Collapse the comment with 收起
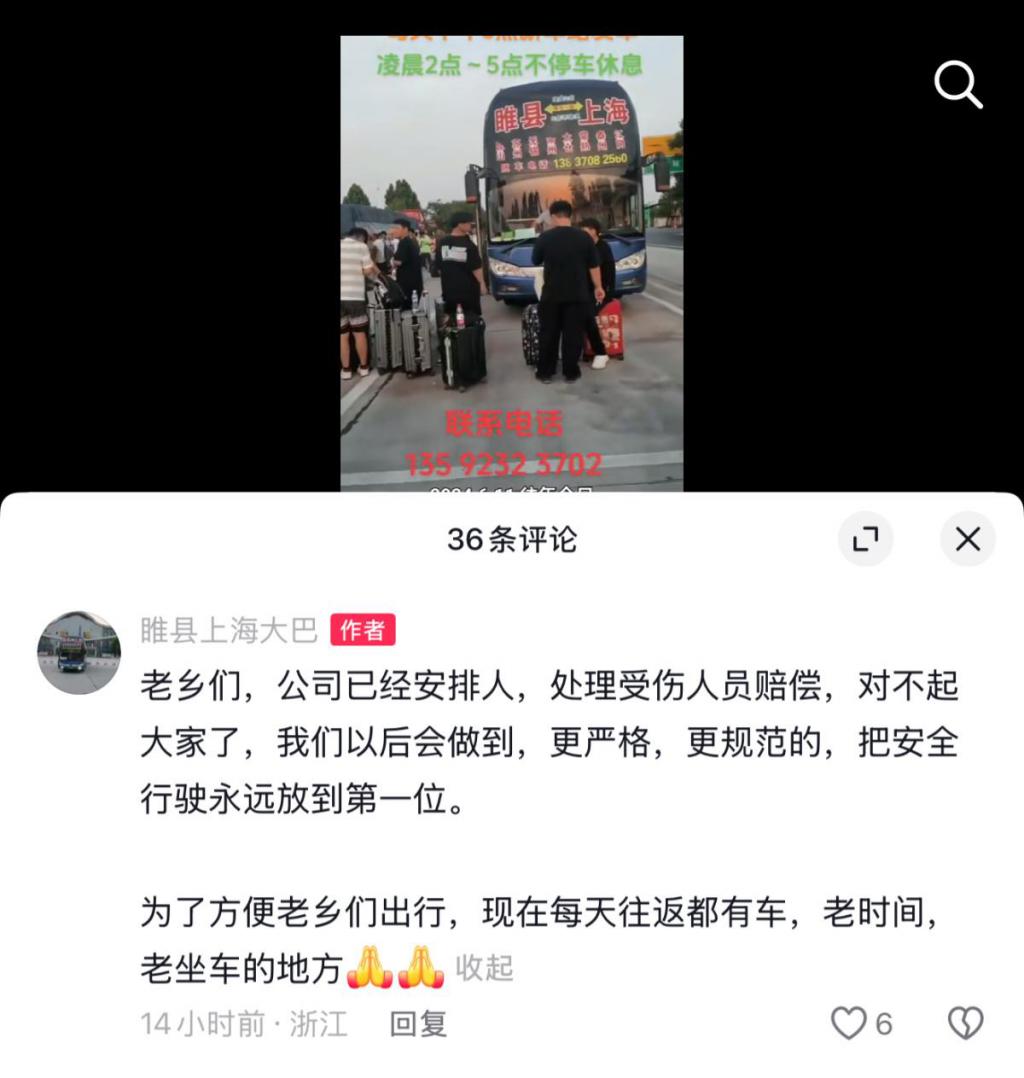The image size is (1024, 1078). [485, 967]
